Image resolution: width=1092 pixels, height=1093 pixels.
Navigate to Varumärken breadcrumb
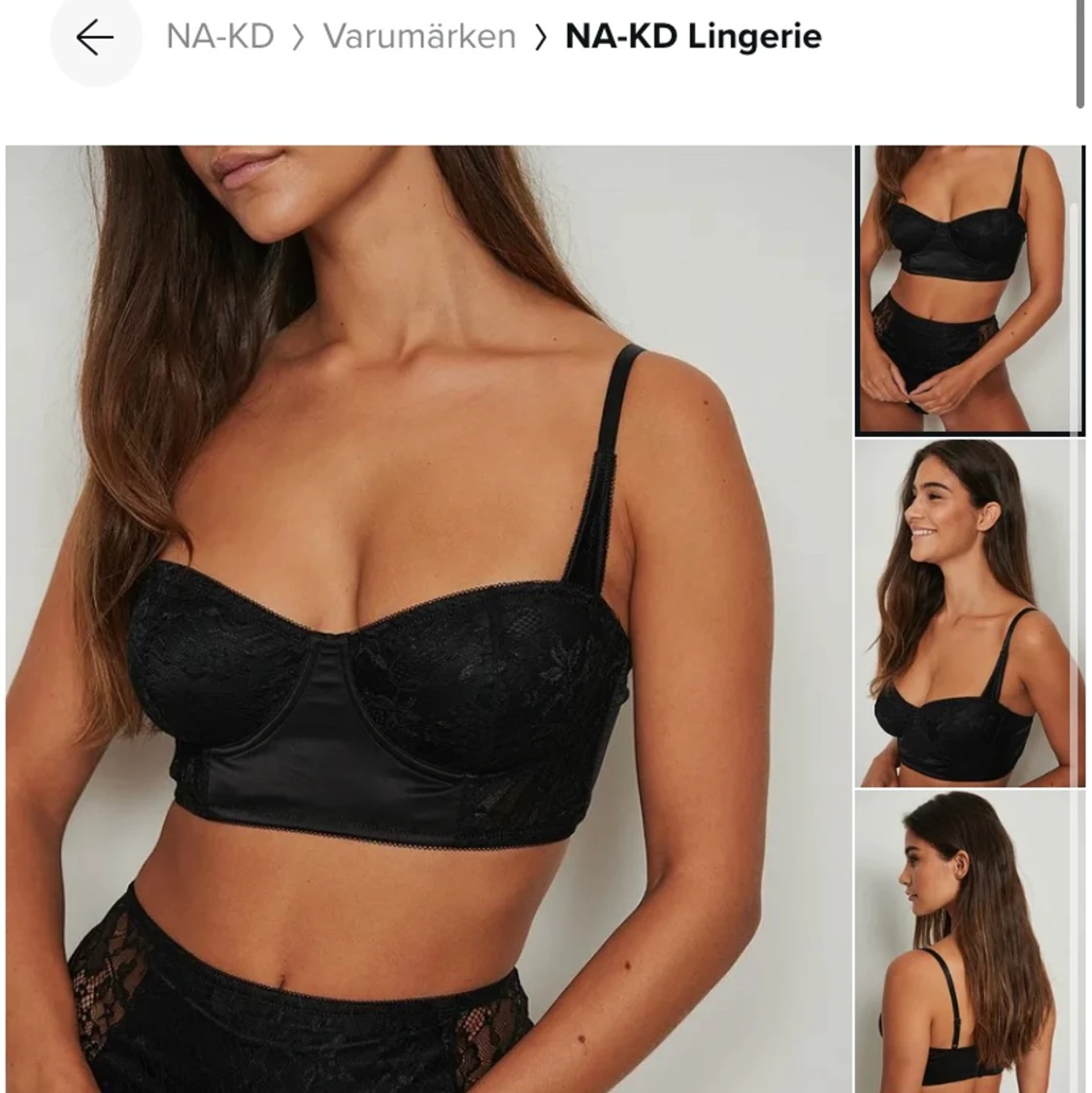(x=419, y=37)
